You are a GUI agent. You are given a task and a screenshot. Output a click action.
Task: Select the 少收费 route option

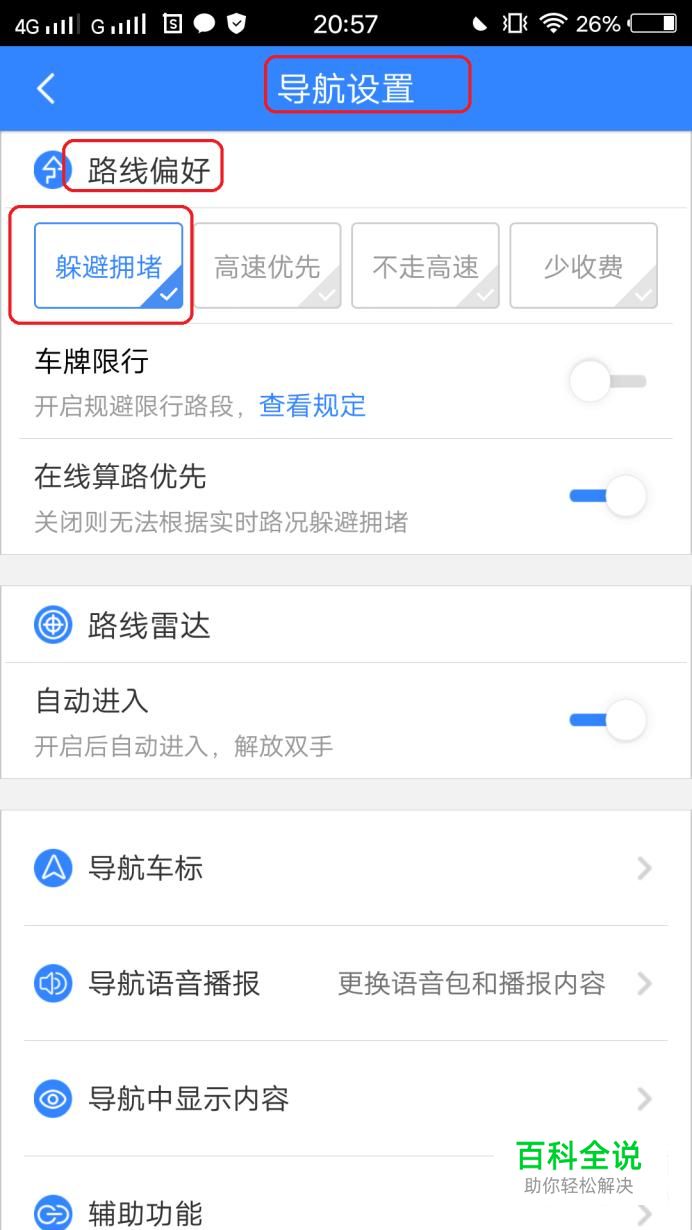tap(584, 266)
